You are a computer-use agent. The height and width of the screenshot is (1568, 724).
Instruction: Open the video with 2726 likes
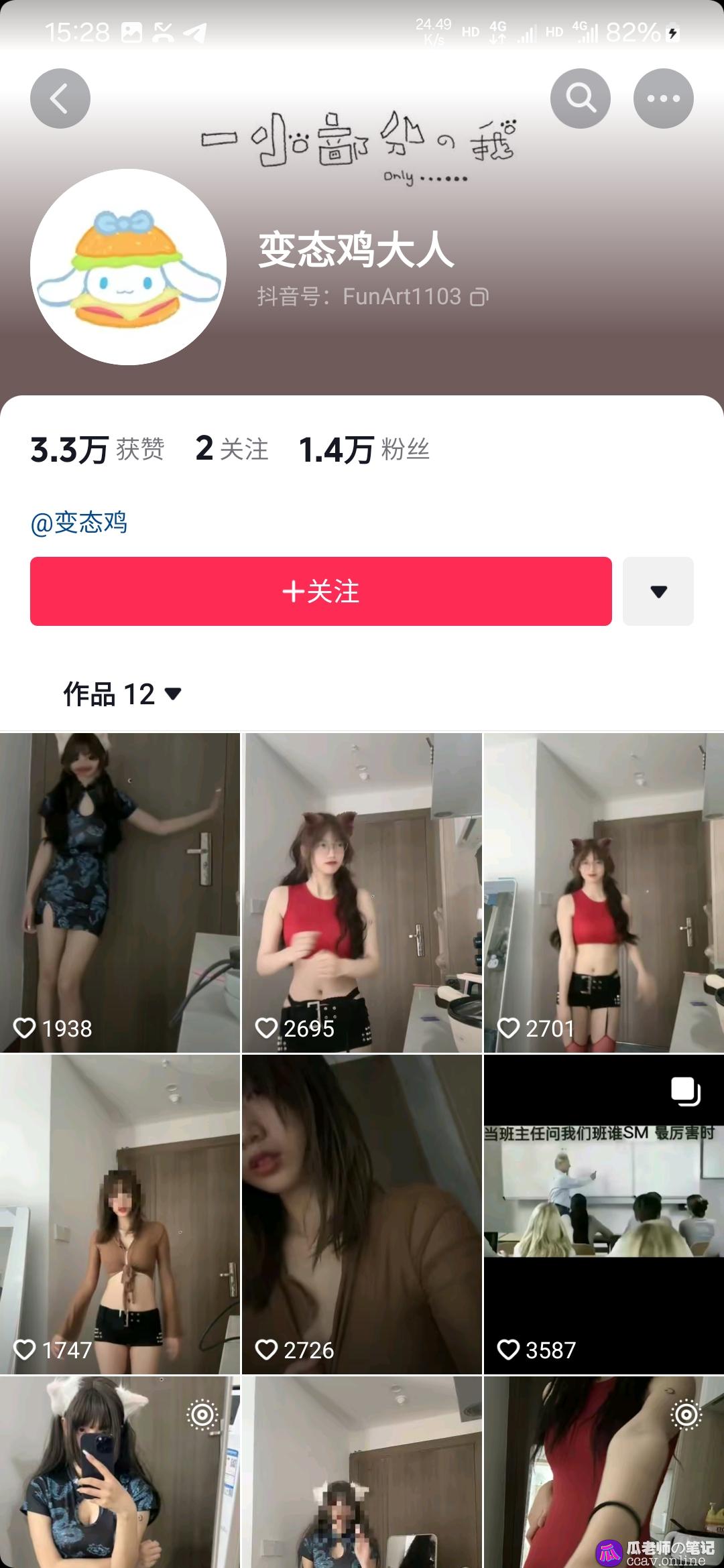pos(361,1213)
